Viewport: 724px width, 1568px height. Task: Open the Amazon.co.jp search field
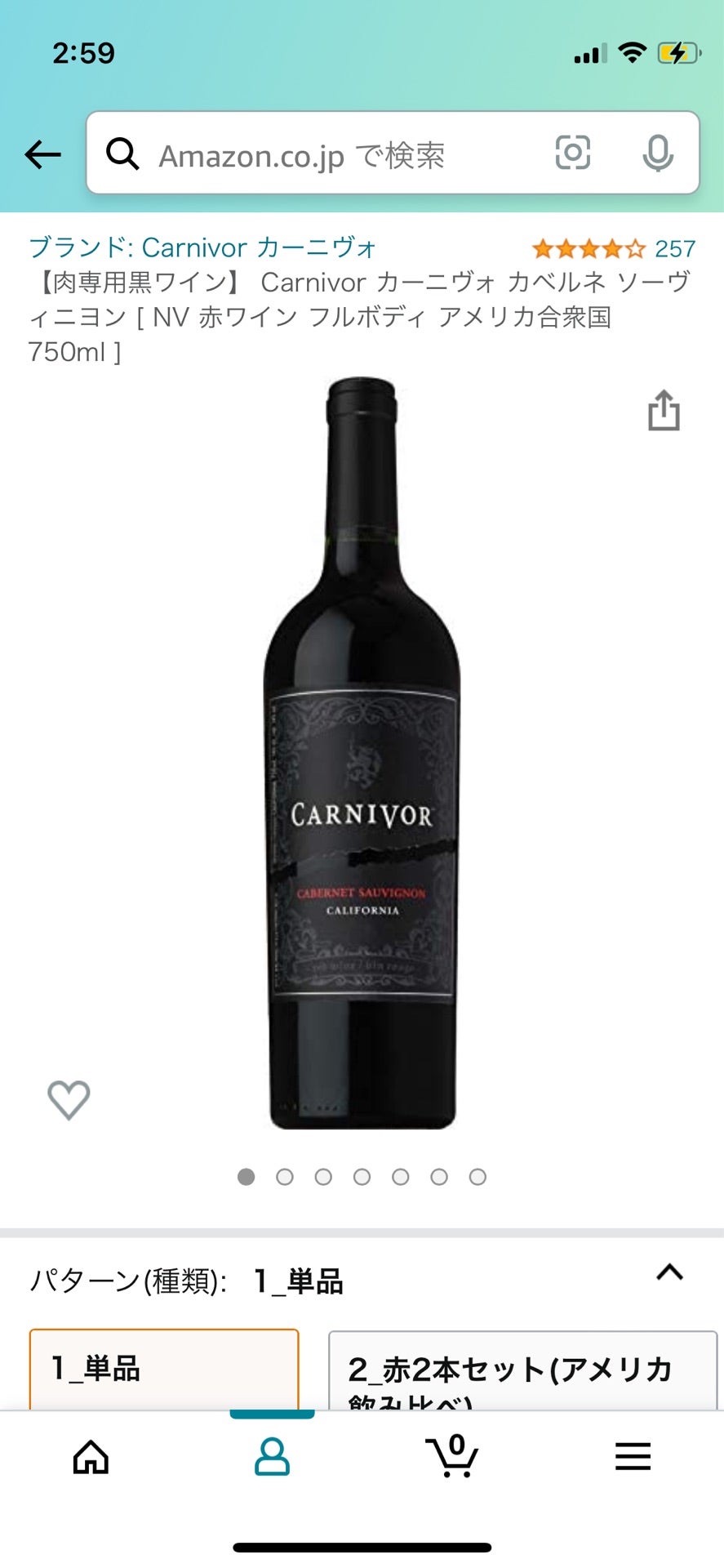[x=326, y=154]
